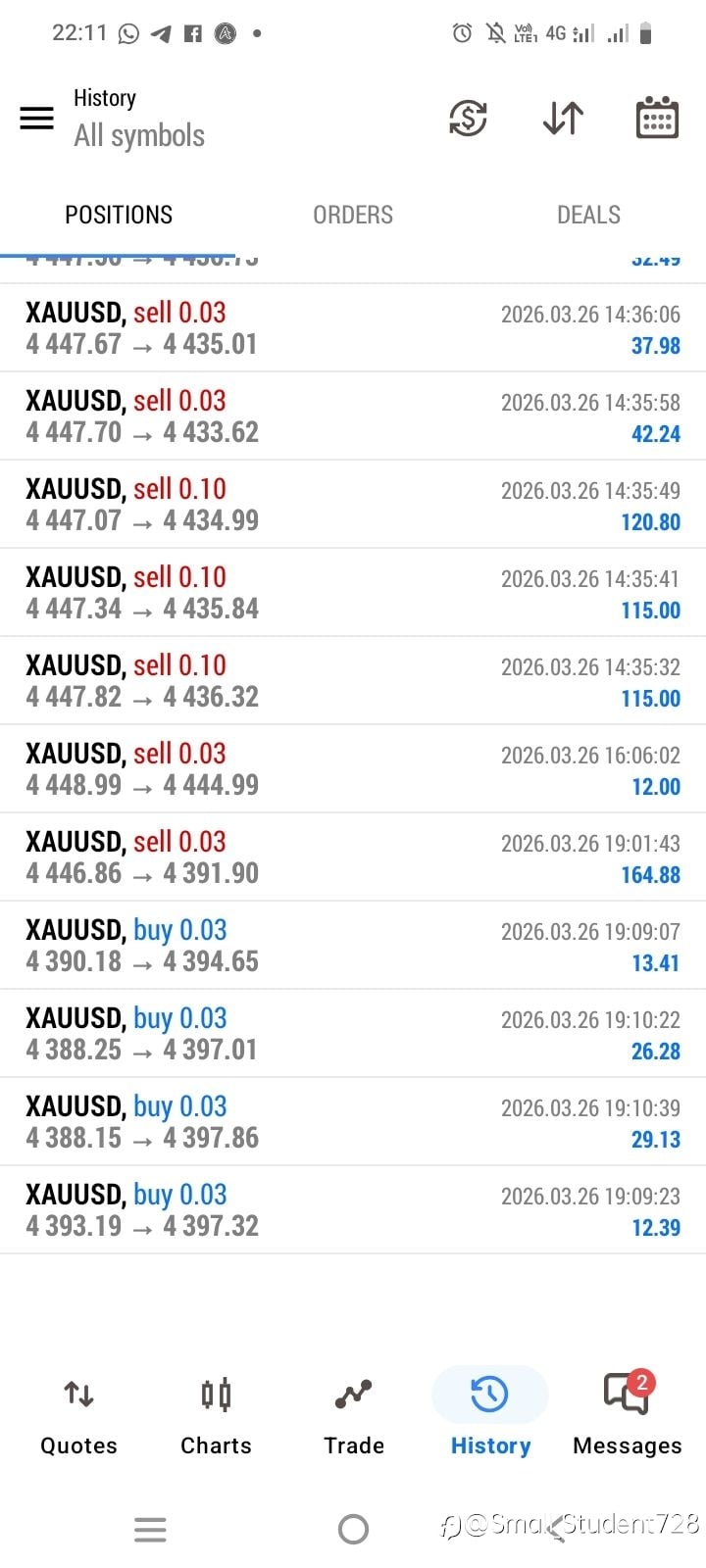The image size is (706, 1568).
Task: Open the Trade tab
Action: point(353,1415)
